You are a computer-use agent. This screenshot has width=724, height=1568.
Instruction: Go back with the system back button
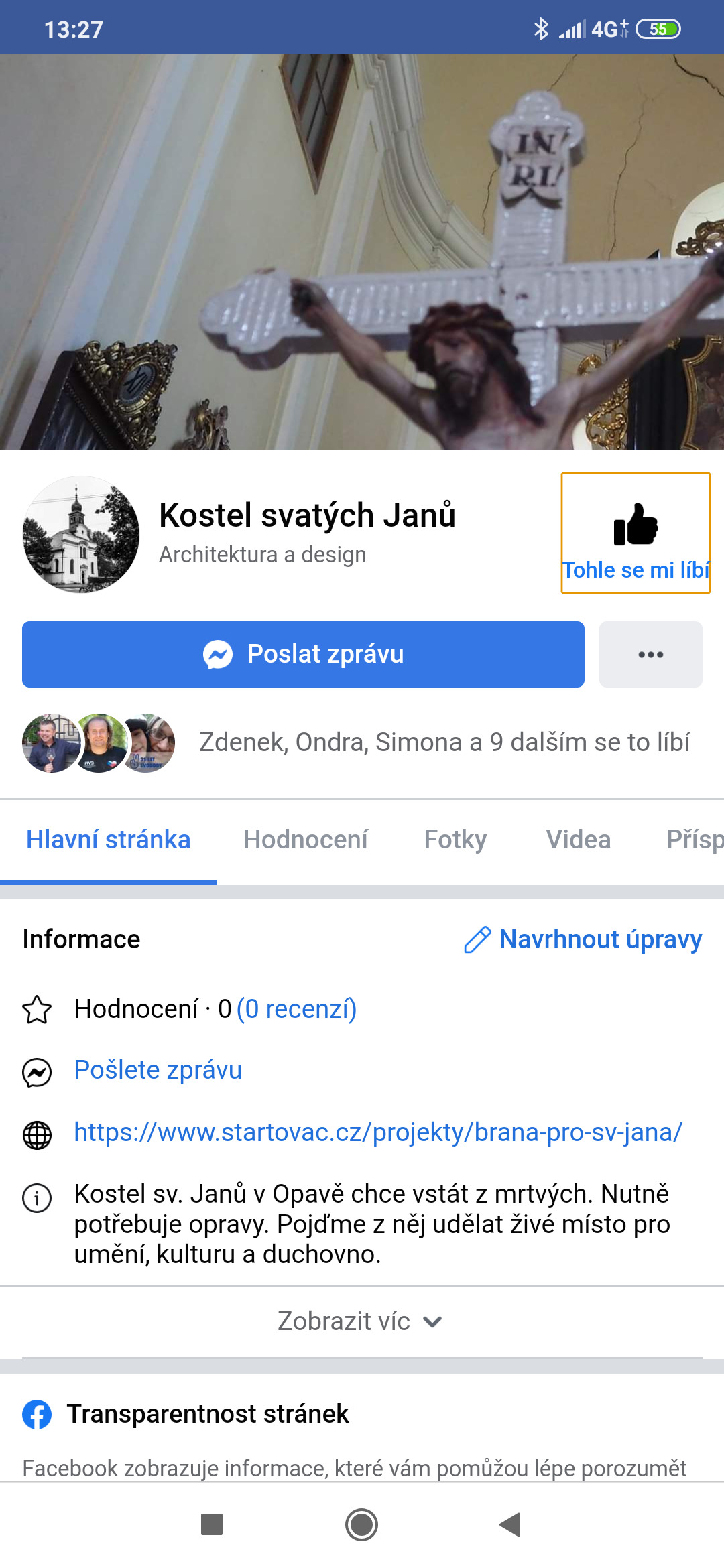click(x=511, y=1524)
